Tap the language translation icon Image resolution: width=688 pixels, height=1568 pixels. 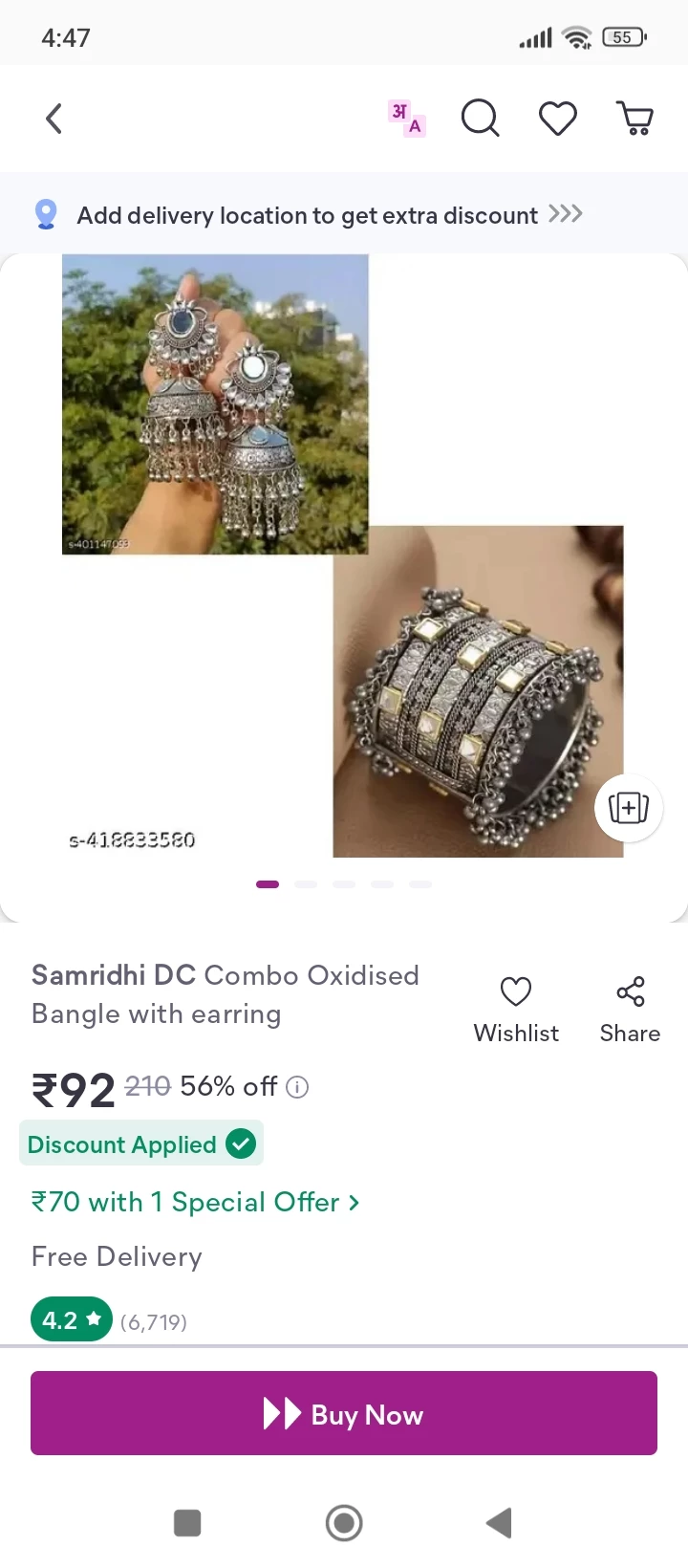tap(407, 118)
